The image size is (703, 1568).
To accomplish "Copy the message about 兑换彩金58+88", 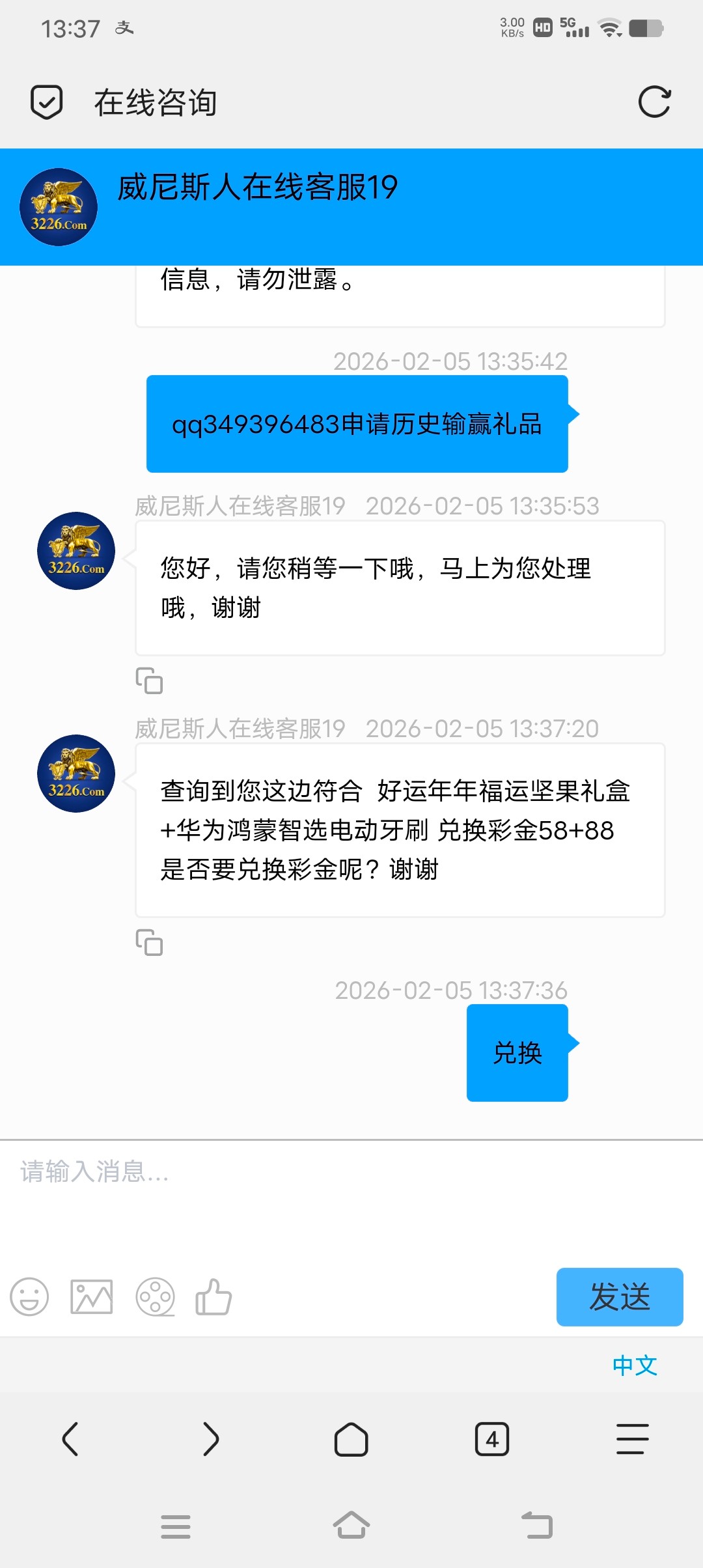I will pos(149,942).
